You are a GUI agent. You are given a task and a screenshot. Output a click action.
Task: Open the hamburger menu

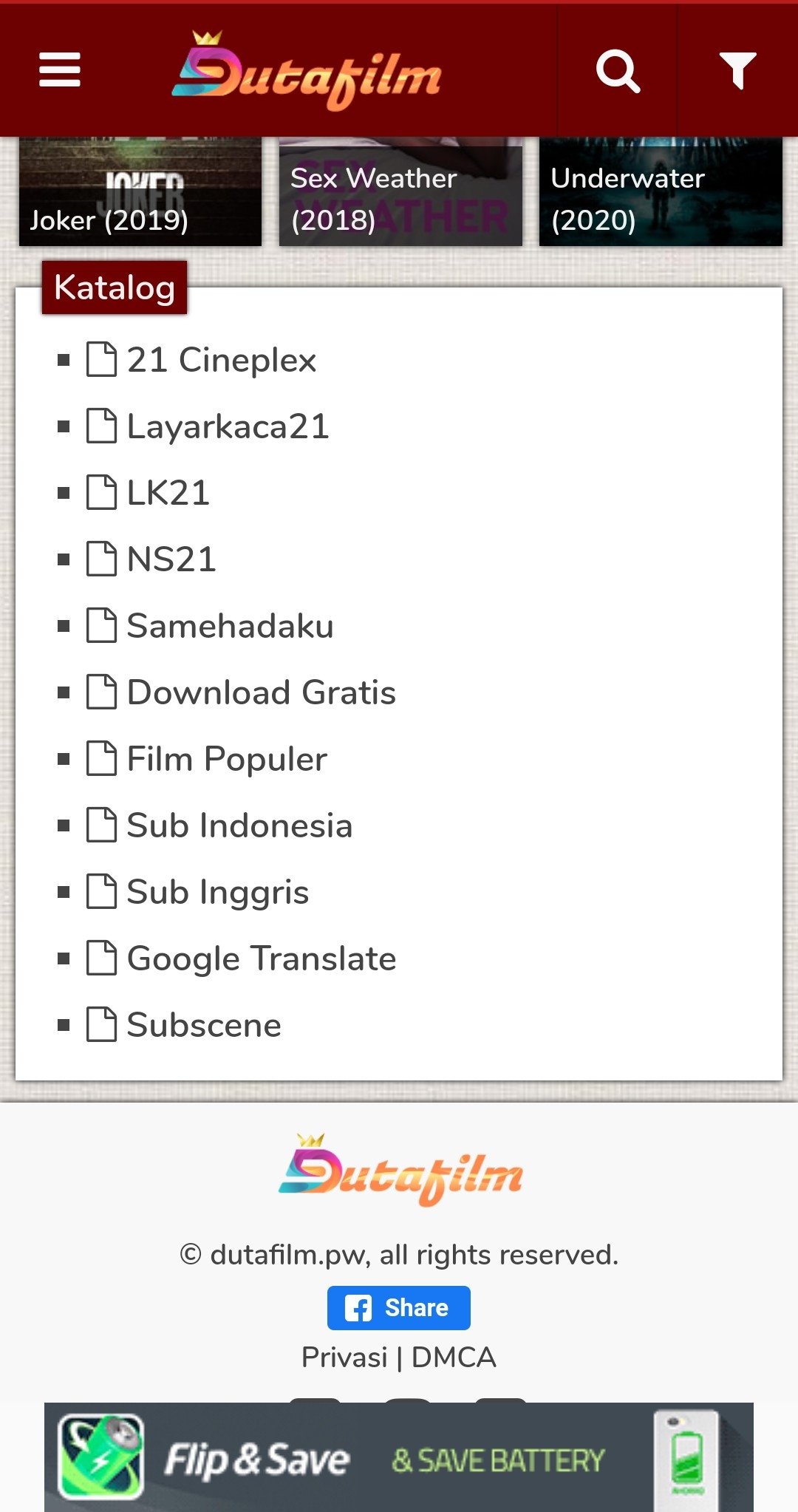coord(60,70)
